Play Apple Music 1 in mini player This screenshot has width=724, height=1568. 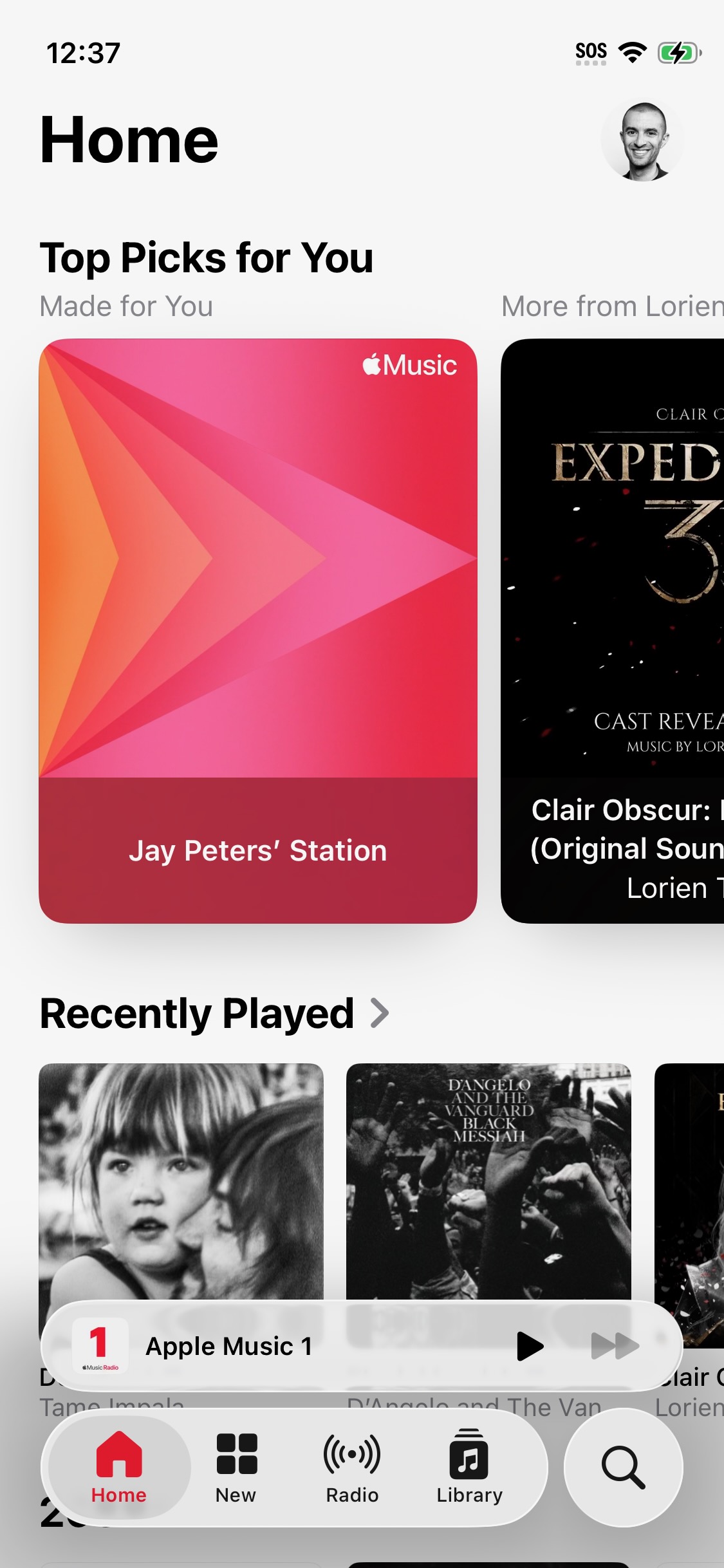point(530,1346)
